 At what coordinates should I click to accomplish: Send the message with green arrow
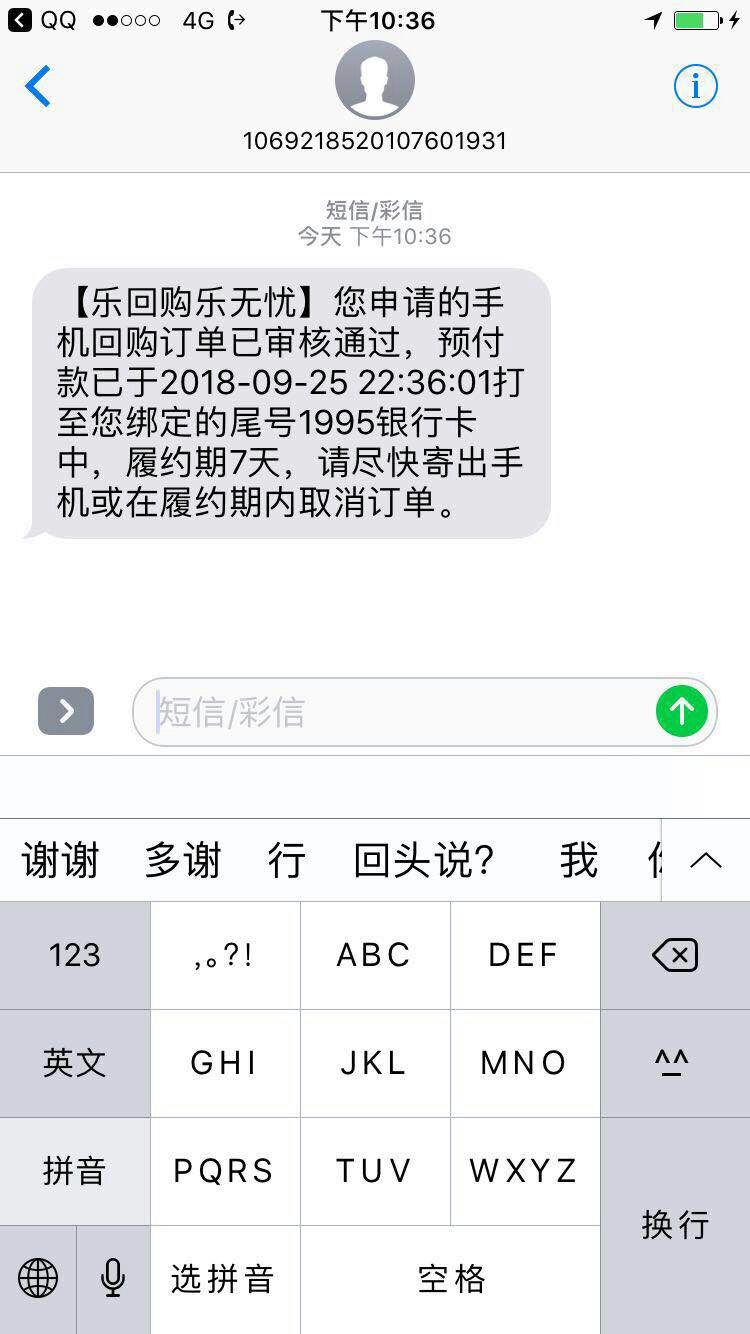click(682, 711)
